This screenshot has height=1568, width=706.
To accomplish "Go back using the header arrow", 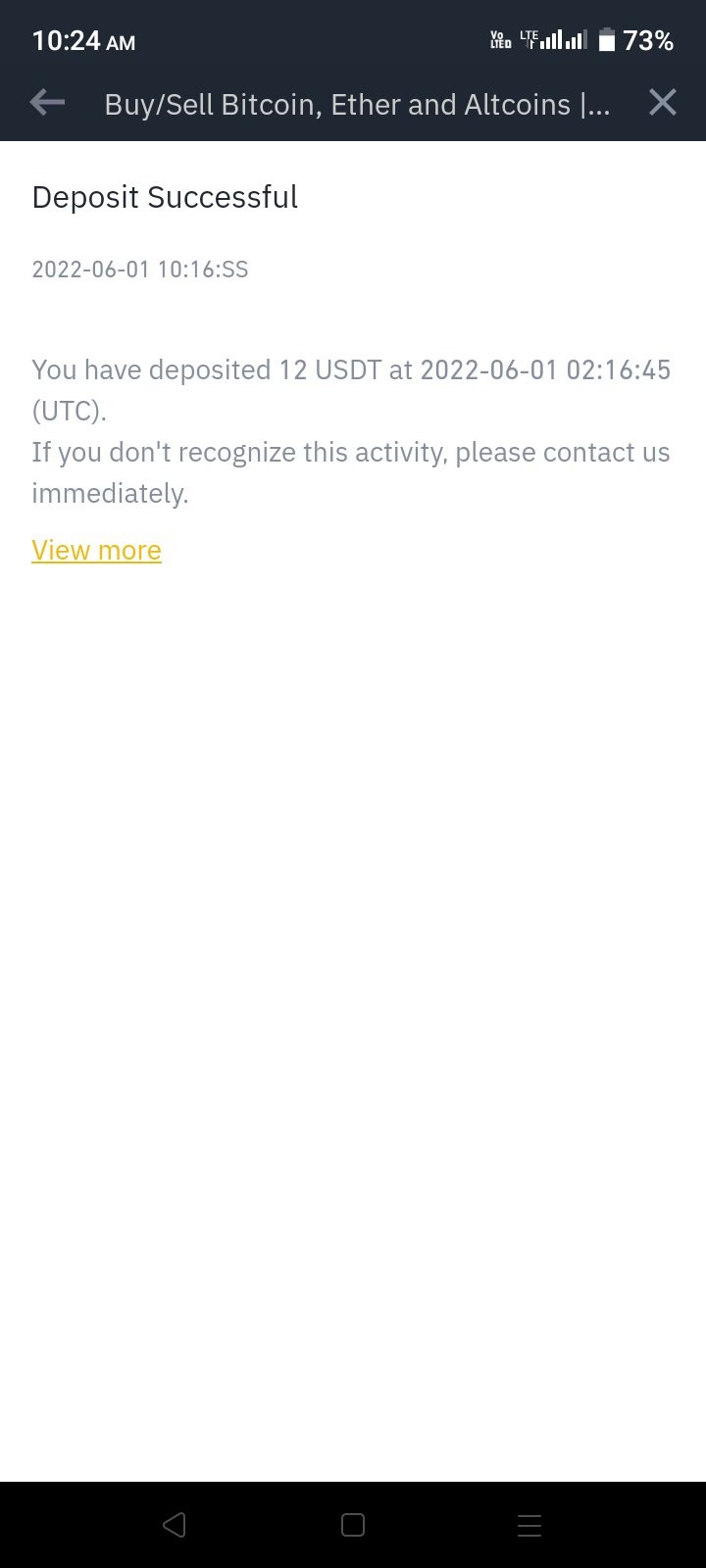I will click(x=47, y=102).
